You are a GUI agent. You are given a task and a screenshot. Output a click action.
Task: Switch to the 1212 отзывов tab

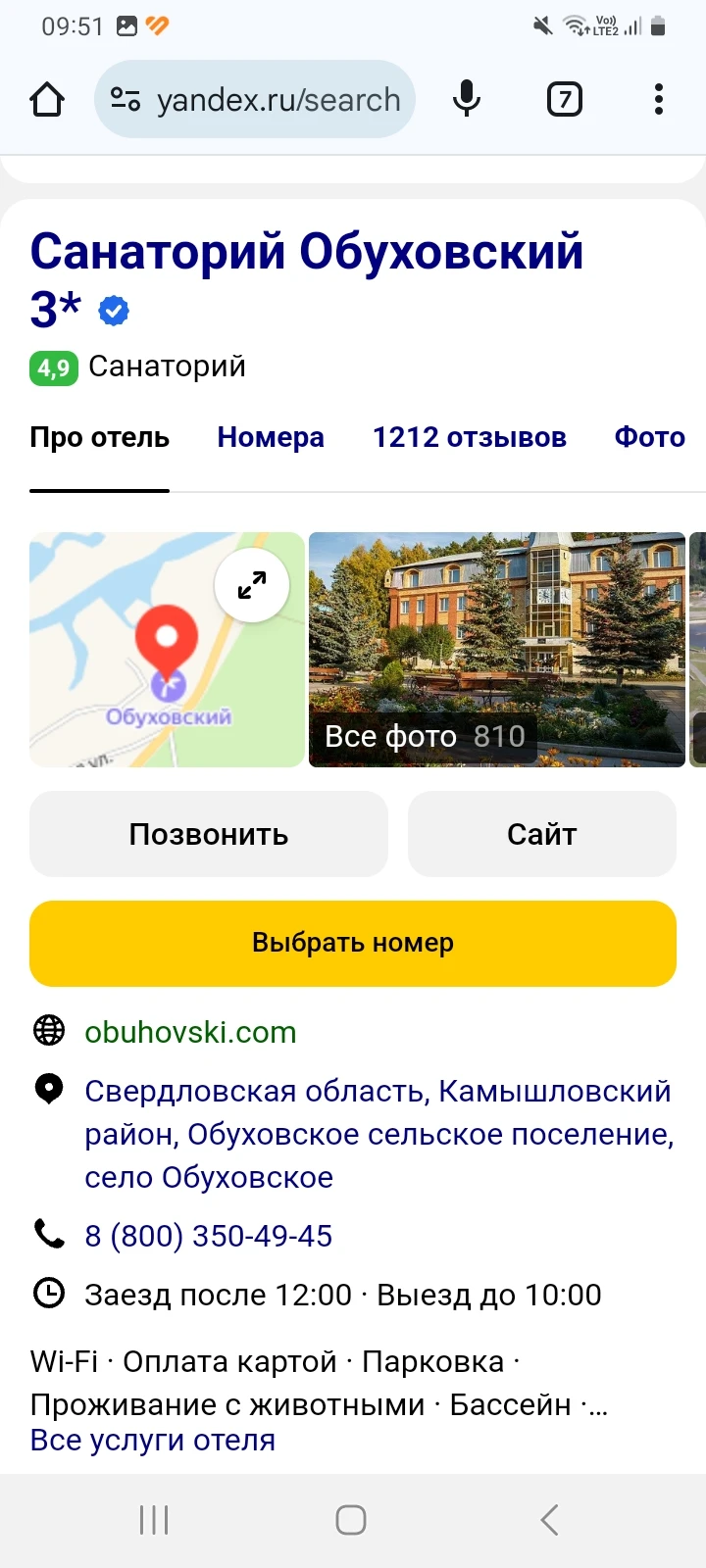click(469, 437)
